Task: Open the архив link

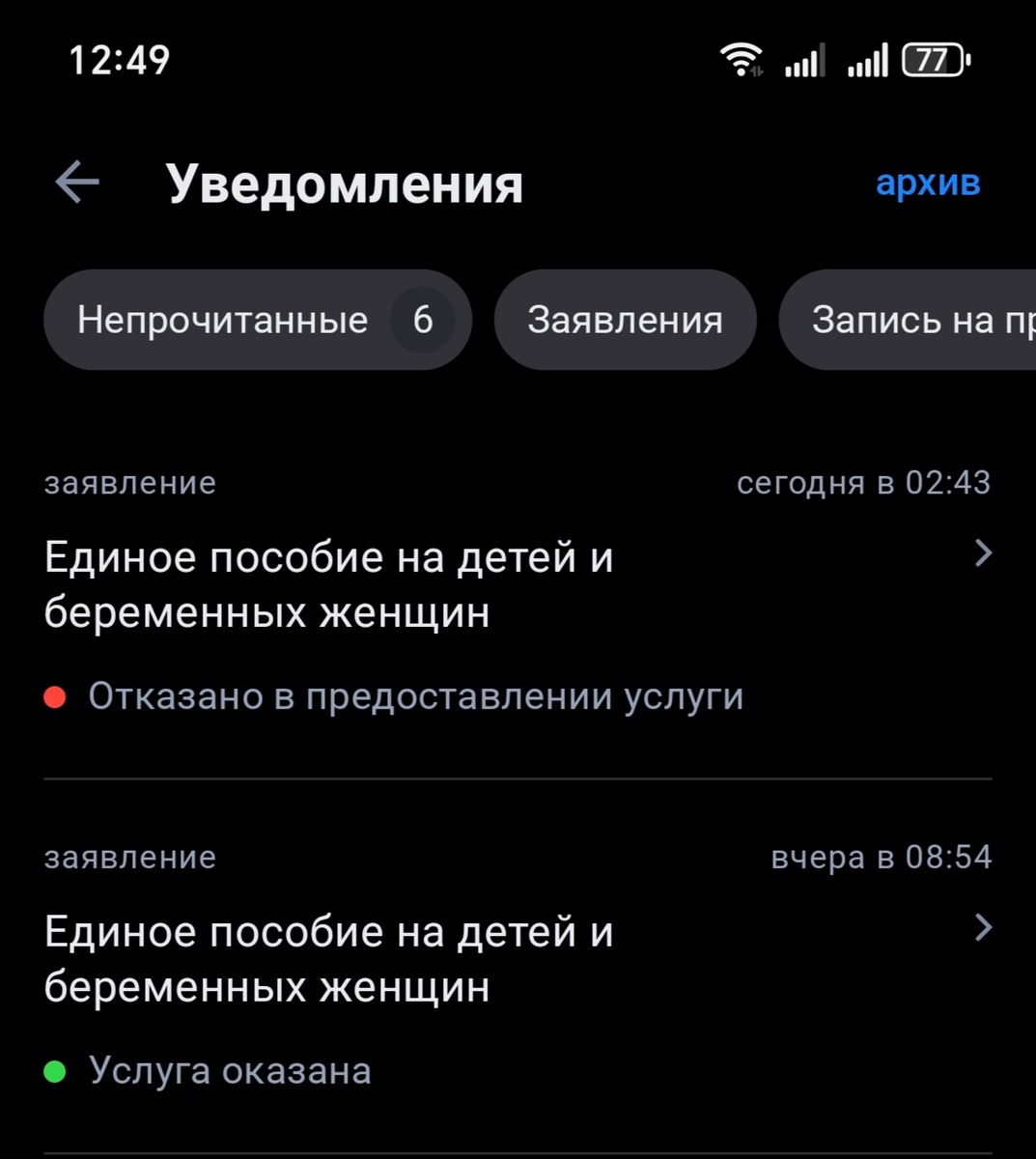Action: pyautogui.click(x=928, y=182)
